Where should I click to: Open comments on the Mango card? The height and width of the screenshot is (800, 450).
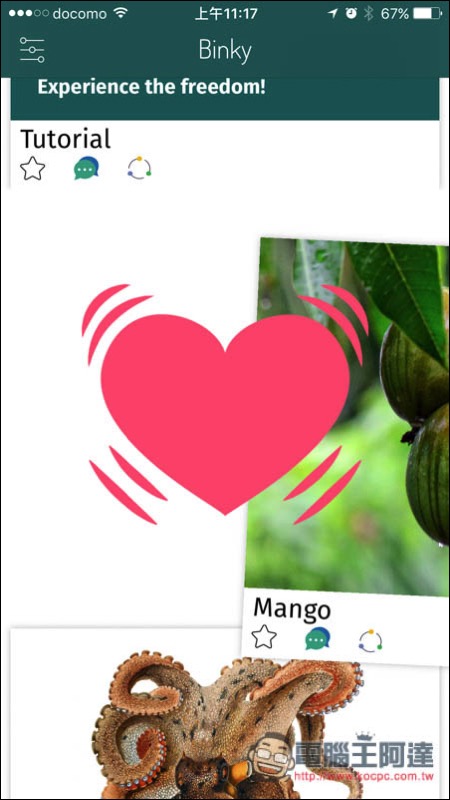[317, 639]
